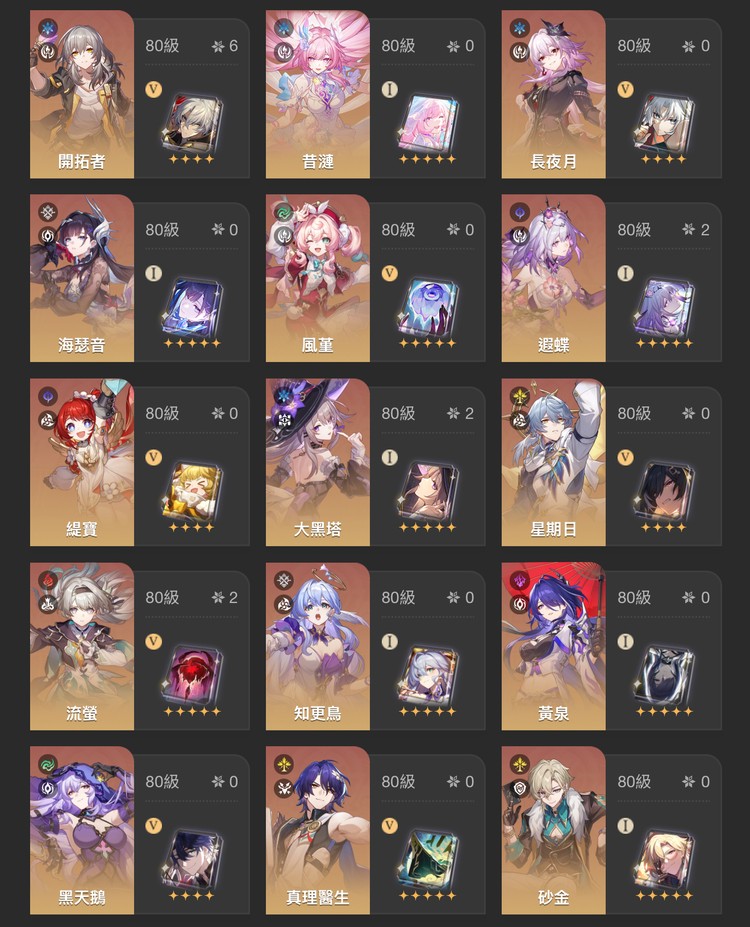The height and width of the screenshot is (927, 750).
Task: Open the 流螢 character card
Action: point(82,646)
